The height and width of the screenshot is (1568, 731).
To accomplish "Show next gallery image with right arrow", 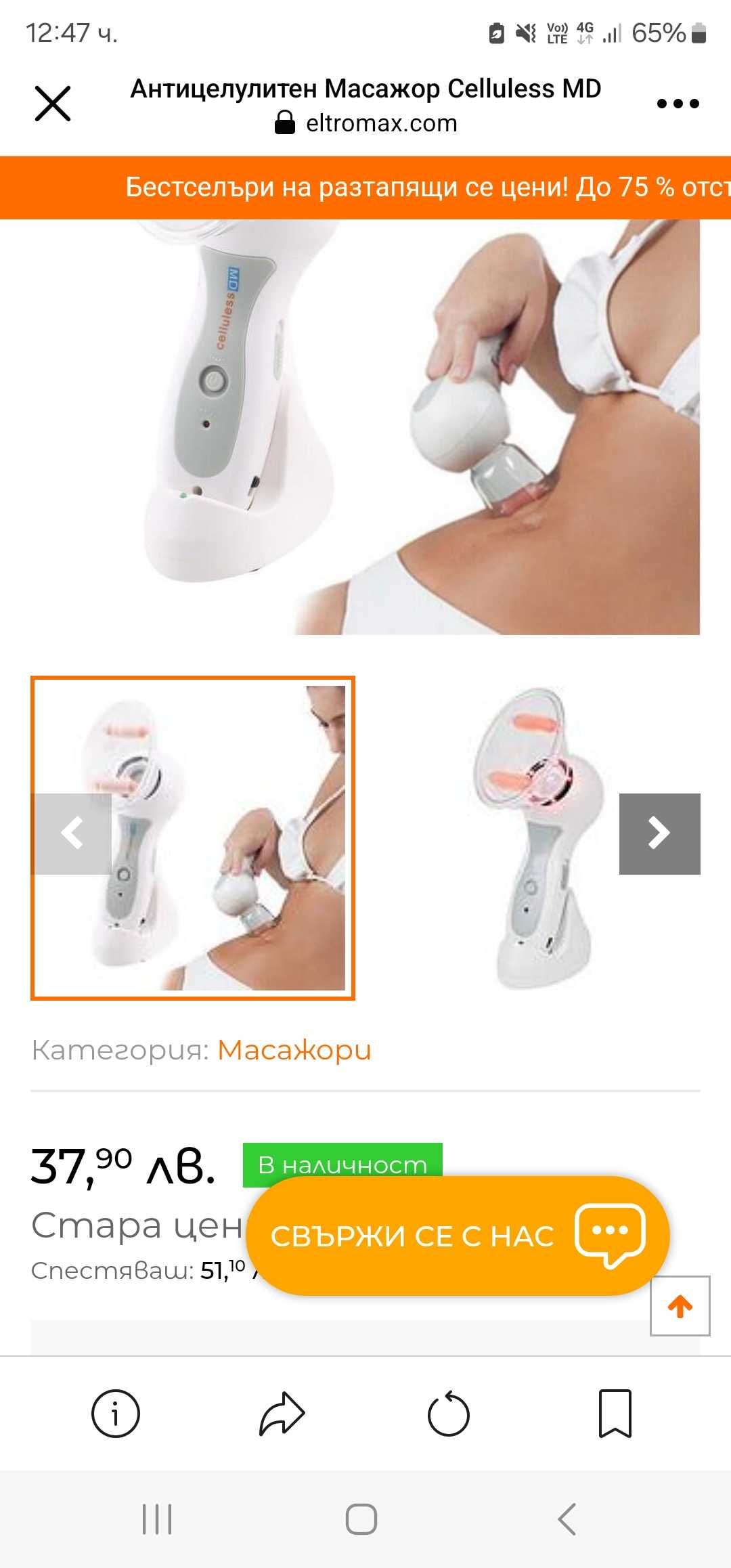I will coord(659,833).
